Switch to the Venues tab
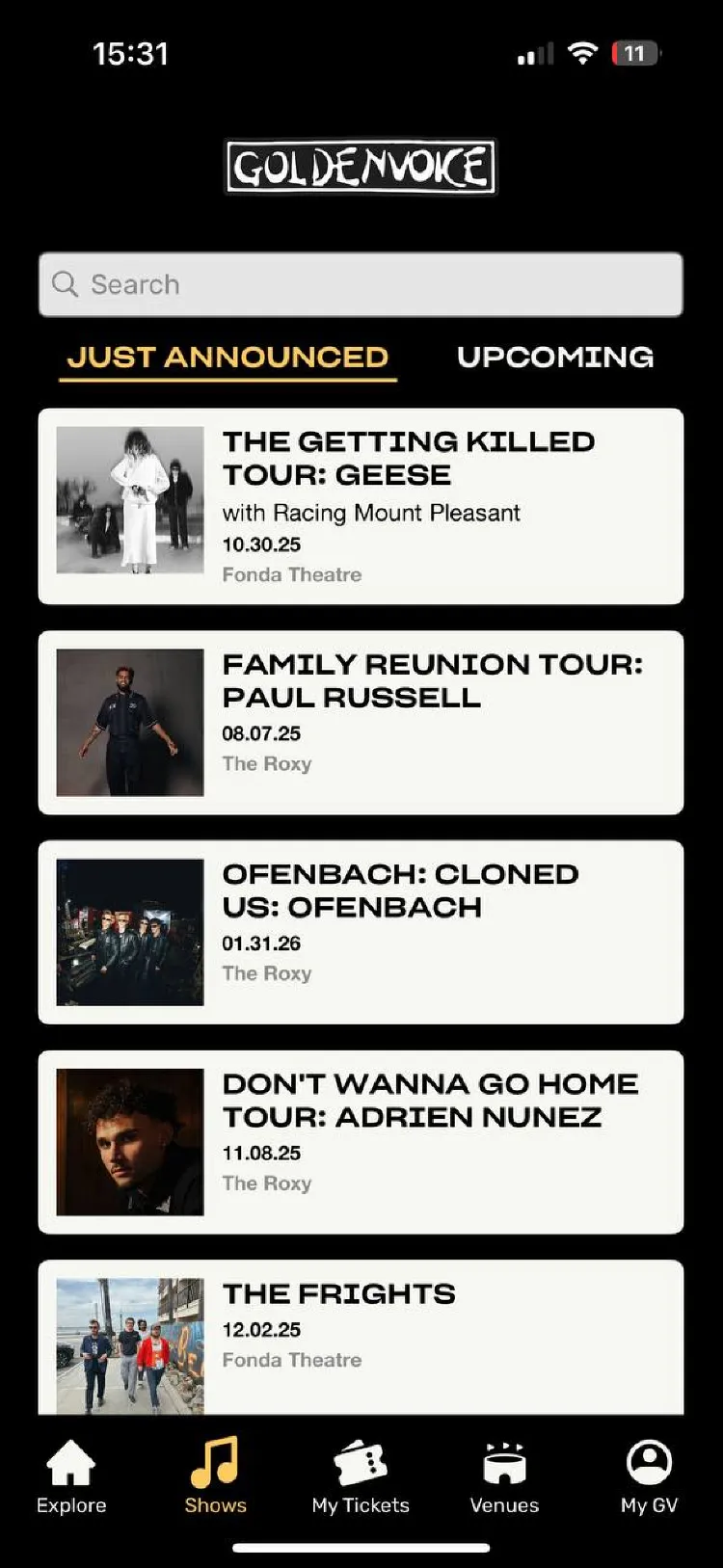 pyautogui.click(x=504, y=1477)
